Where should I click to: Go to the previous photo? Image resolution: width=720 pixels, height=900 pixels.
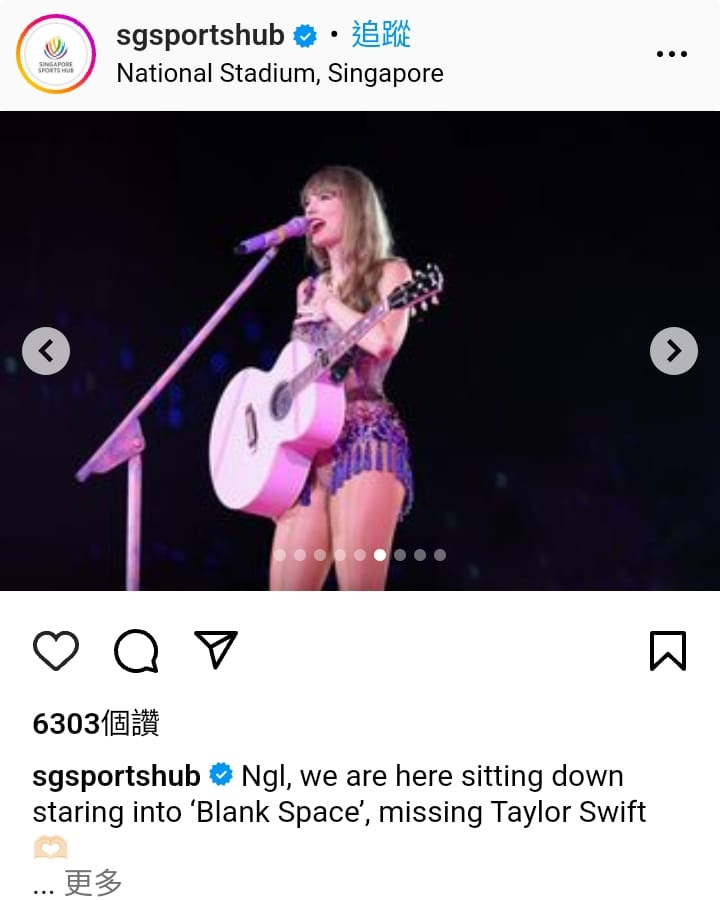pos(46,351)
